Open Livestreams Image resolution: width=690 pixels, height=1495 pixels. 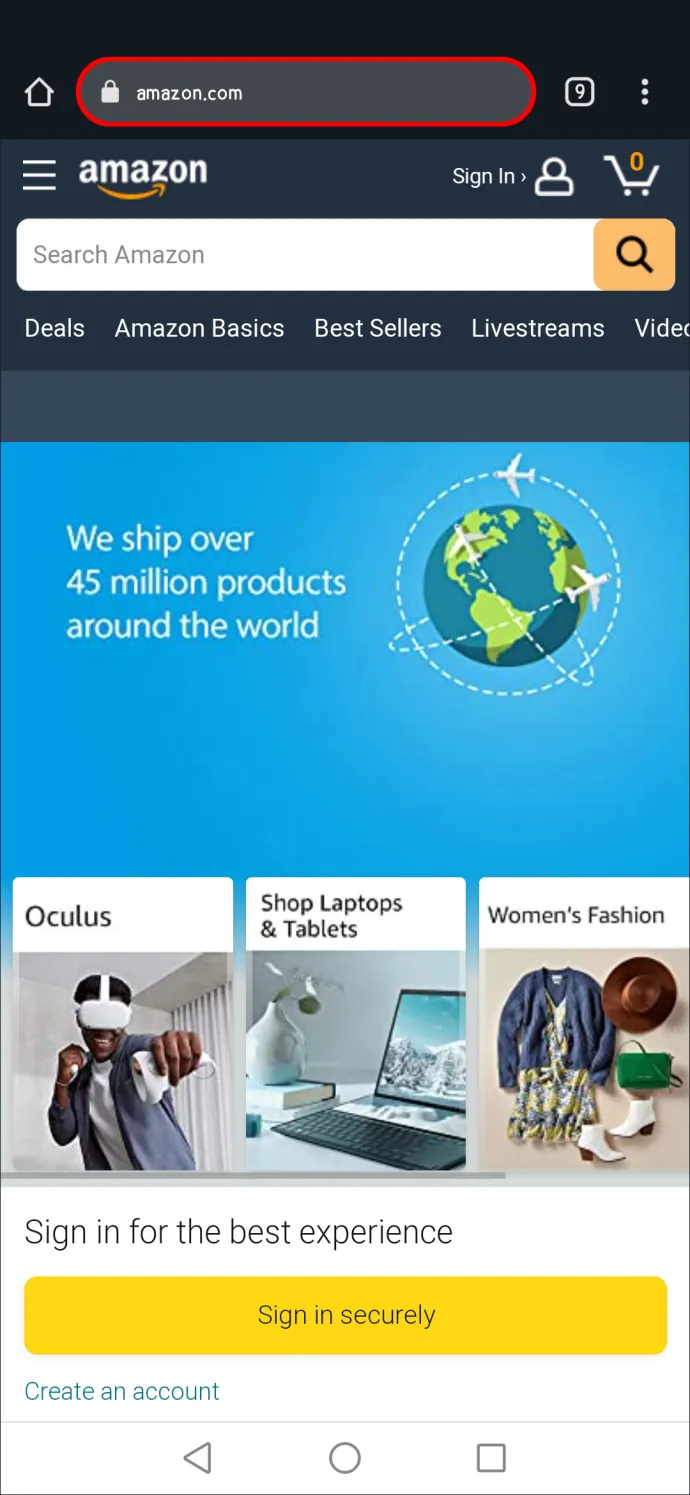click(x=537, y=328)
